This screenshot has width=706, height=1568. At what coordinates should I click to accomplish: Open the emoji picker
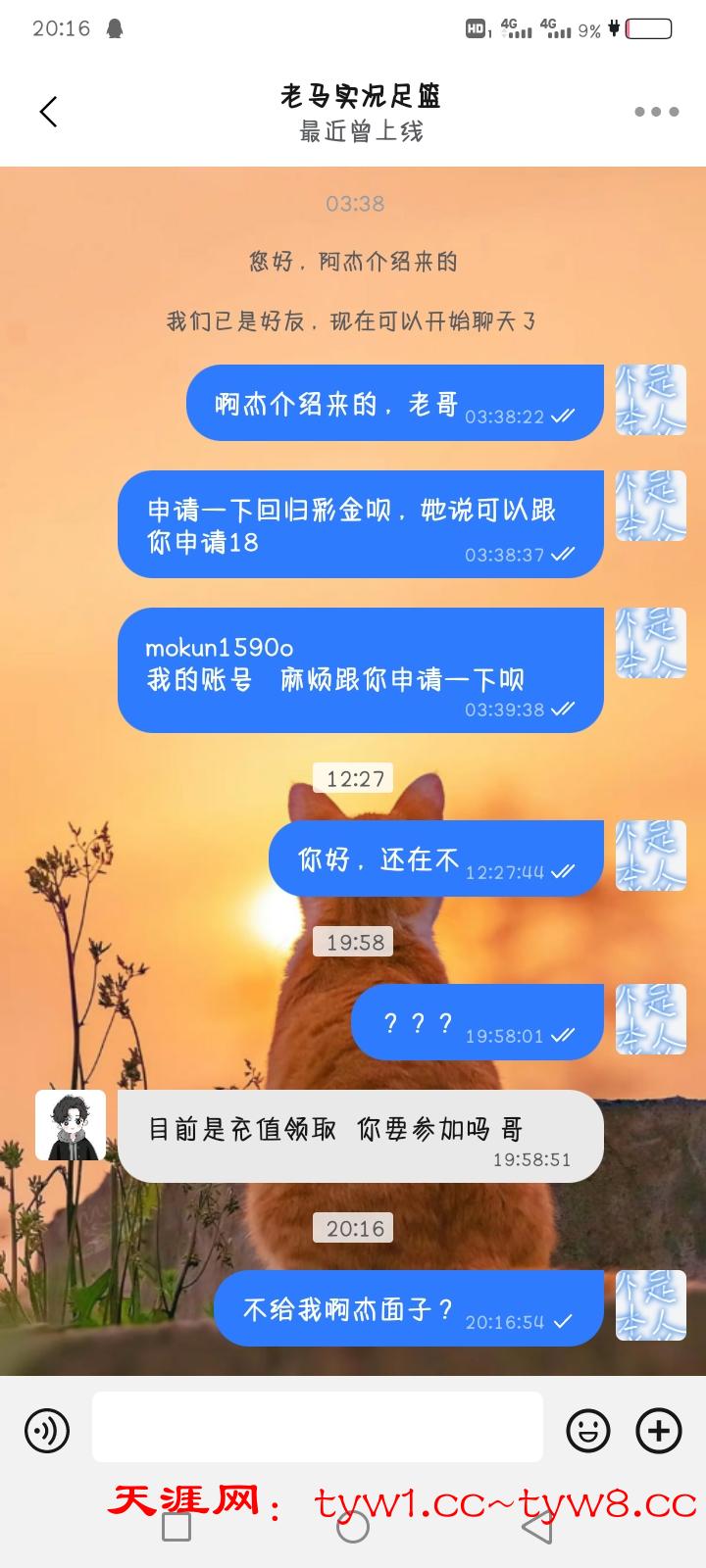588,1431
